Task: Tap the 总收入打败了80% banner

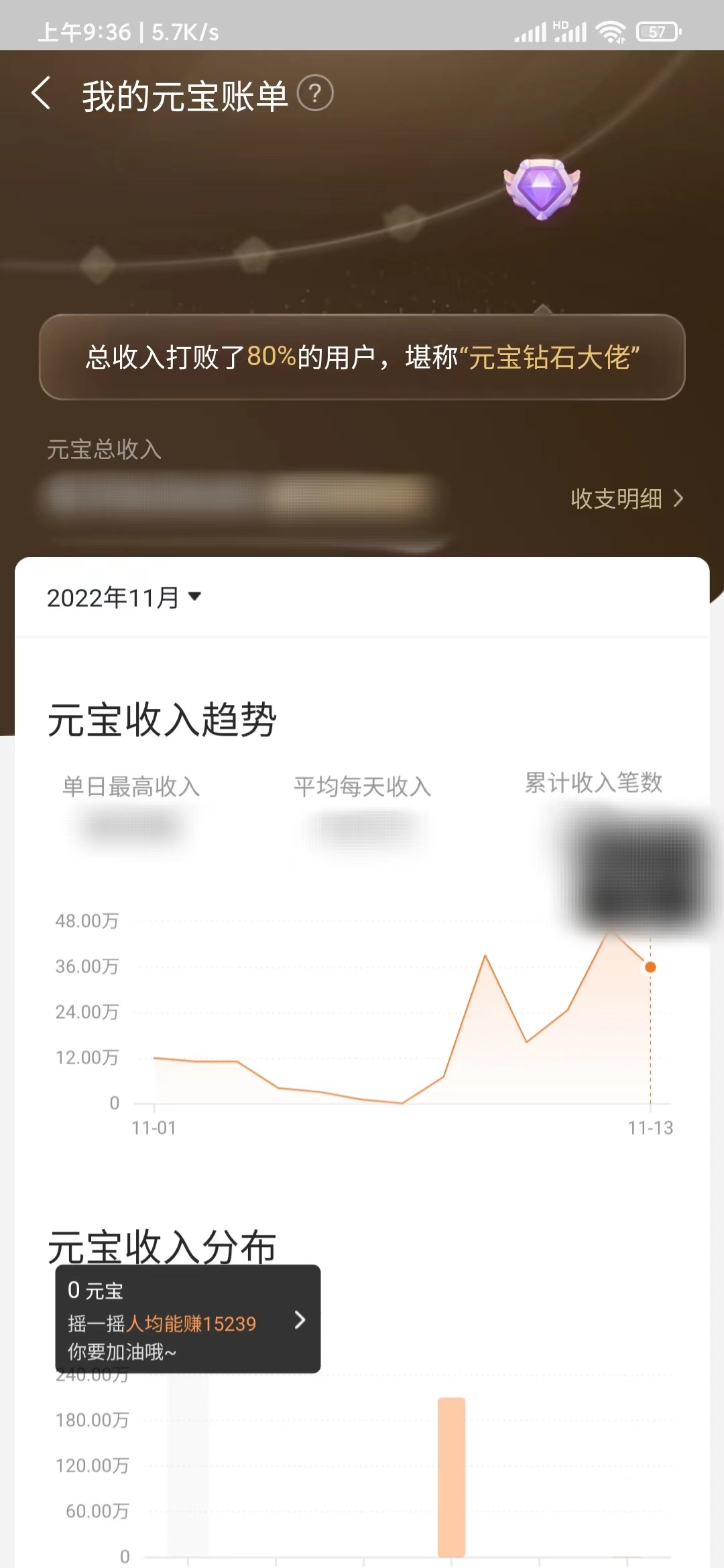Action: 362,356
